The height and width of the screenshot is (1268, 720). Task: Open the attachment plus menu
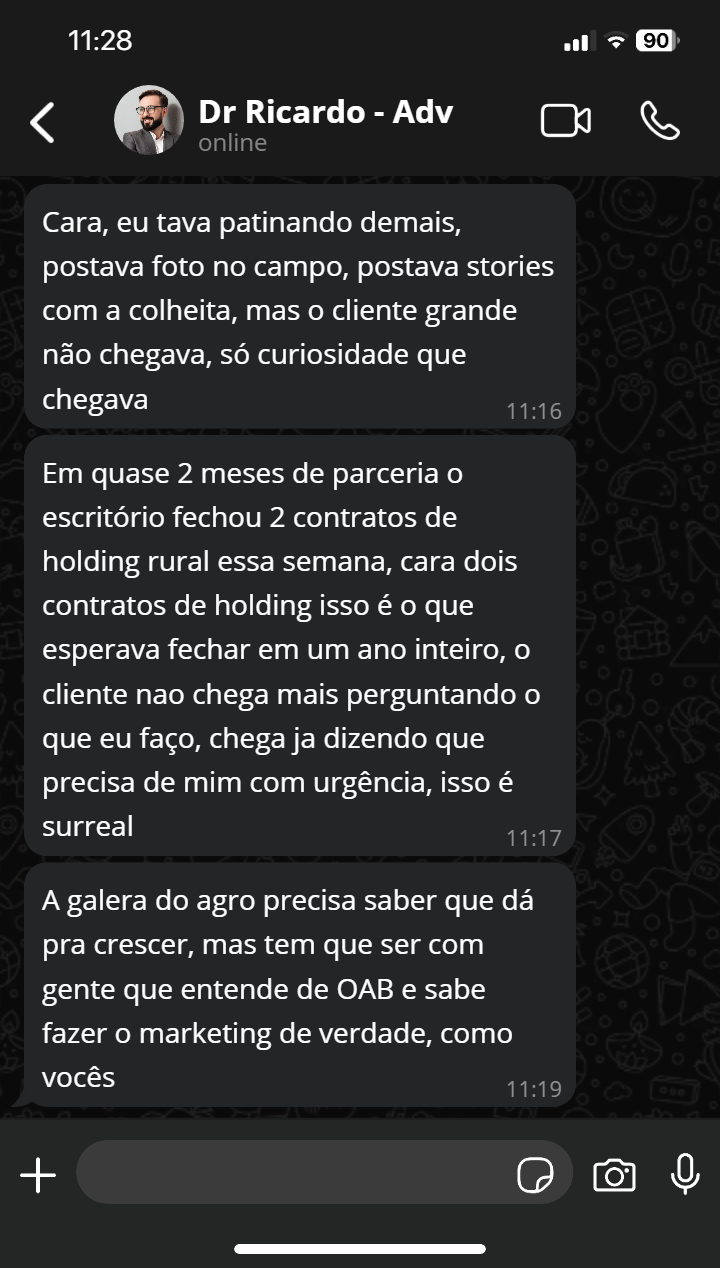[x=38, y=1175]
